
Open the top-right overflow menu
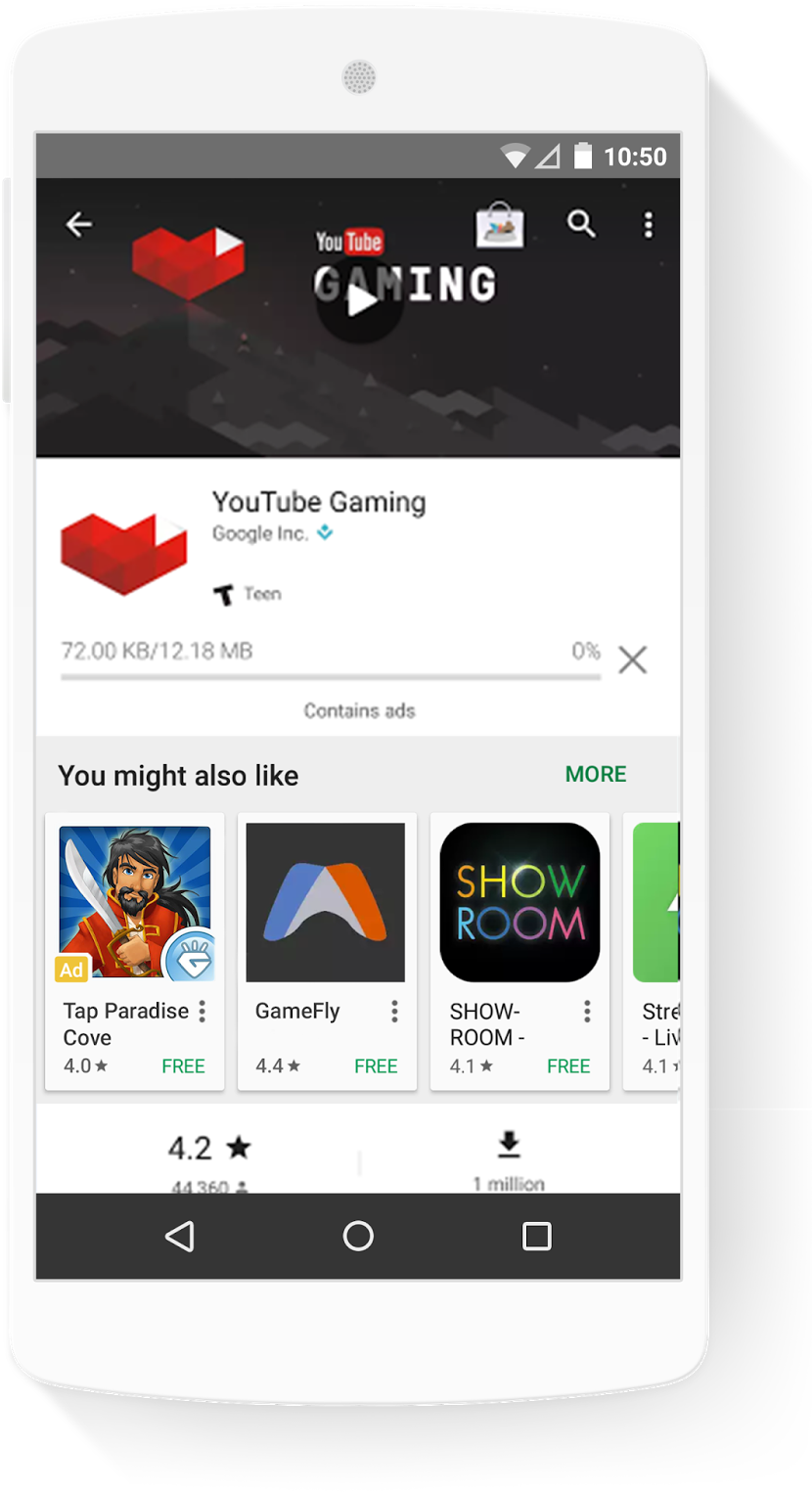click(648, 225)
